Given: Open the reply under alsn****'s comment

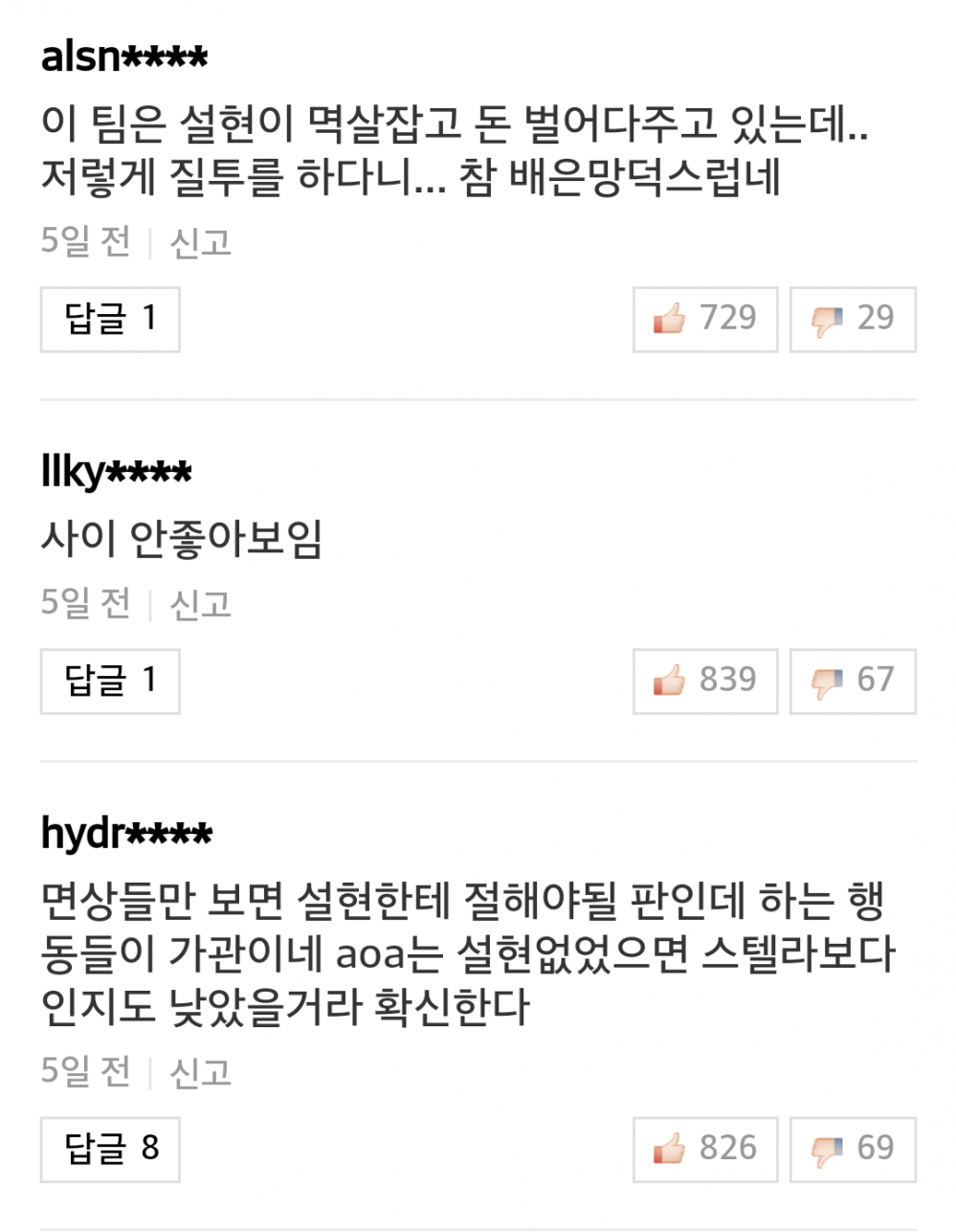Looking at the screenshot, I should click(110, 319).
